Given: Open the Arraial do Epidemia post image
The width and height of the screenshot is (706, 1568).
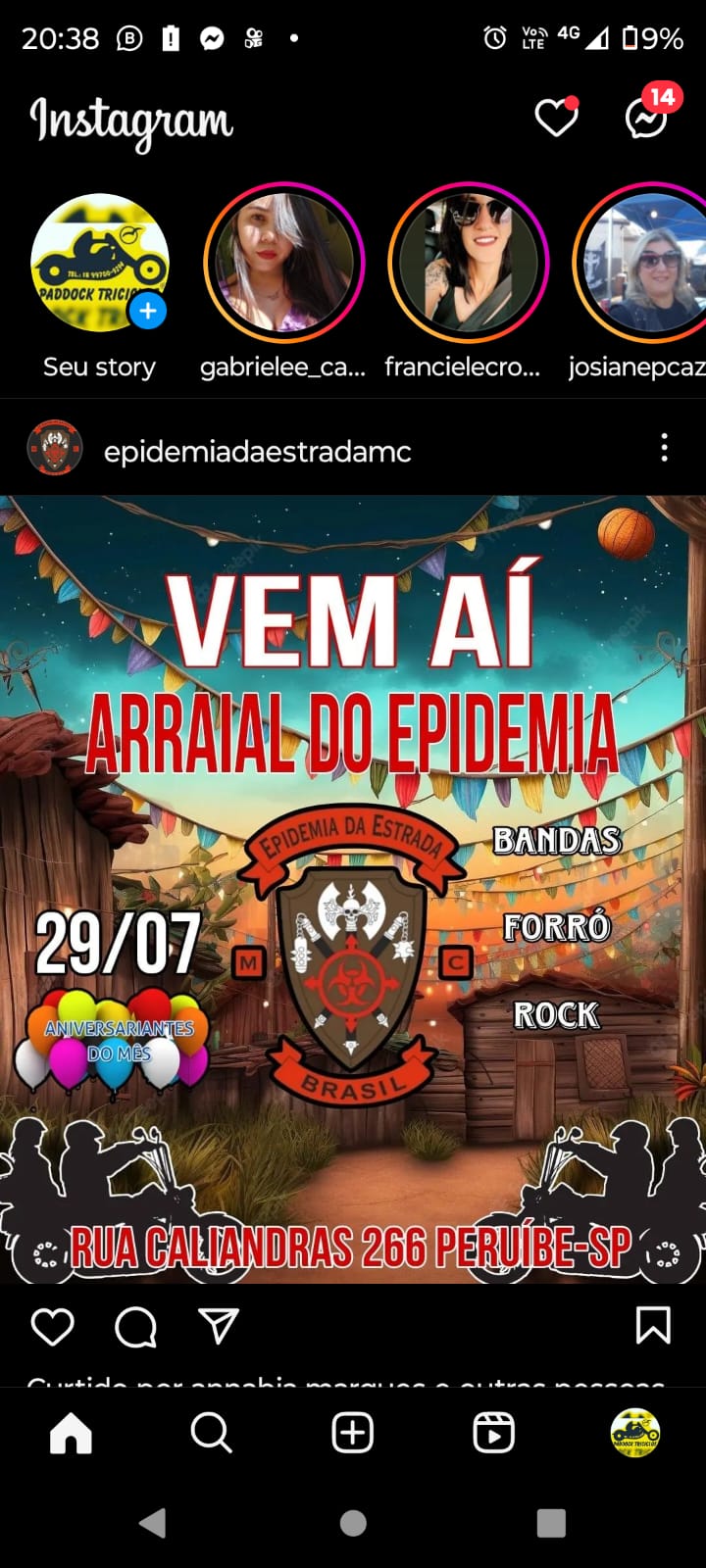Looking at the screenshot, I should point(353,889).
